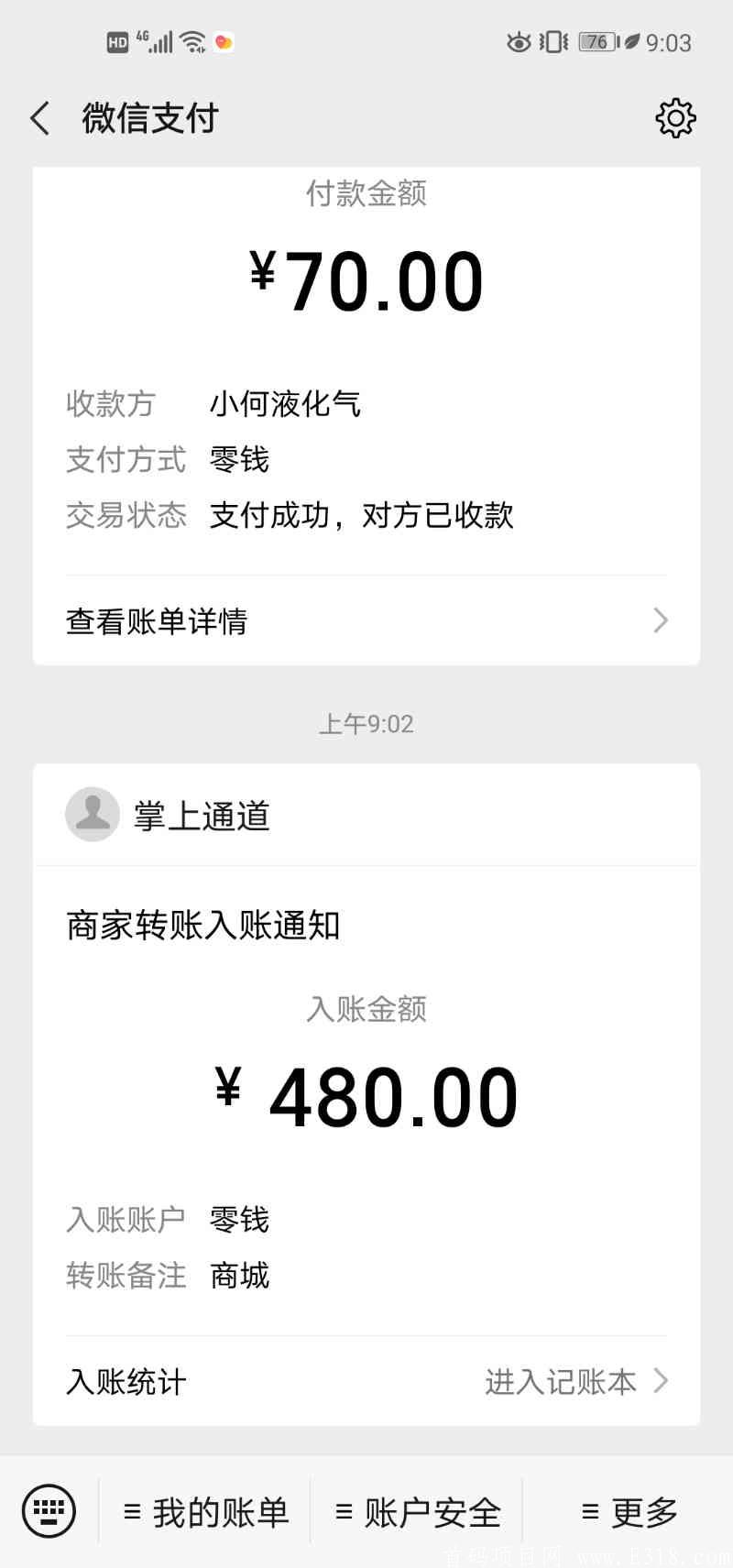Expand the 更多 menu
The height and width of the screenshot is (1568, 733).
tap(629, 1512)
